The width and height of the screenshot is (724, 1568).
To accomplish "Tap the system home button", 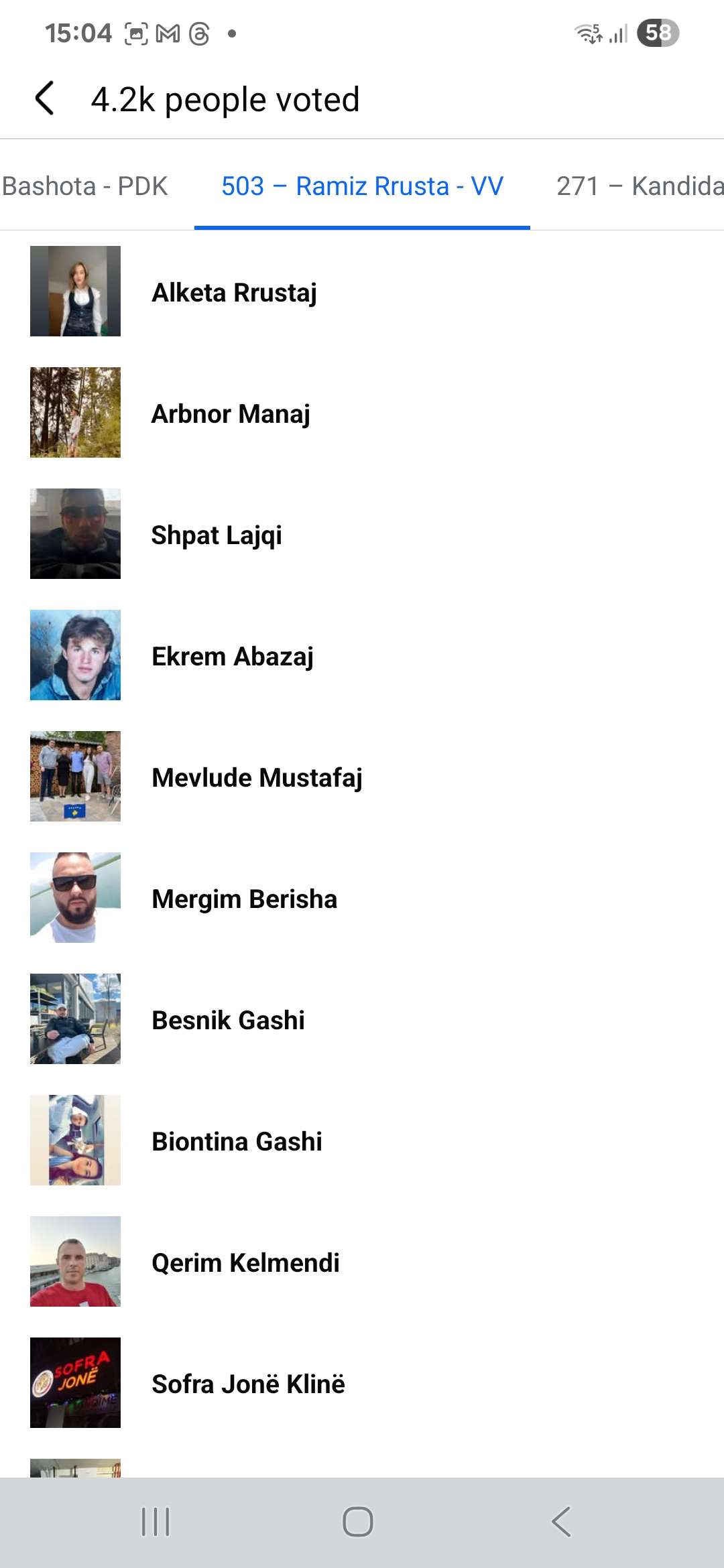I will pyautogui.click(x=358, y=1522).
